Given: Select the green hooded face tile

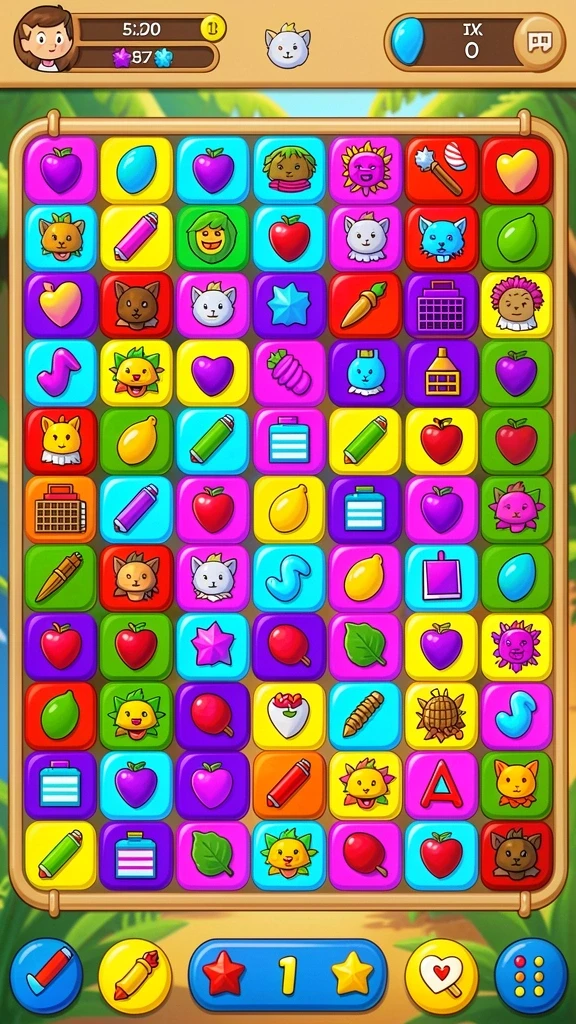Looking at the screenshot, I should click(213, 238).
